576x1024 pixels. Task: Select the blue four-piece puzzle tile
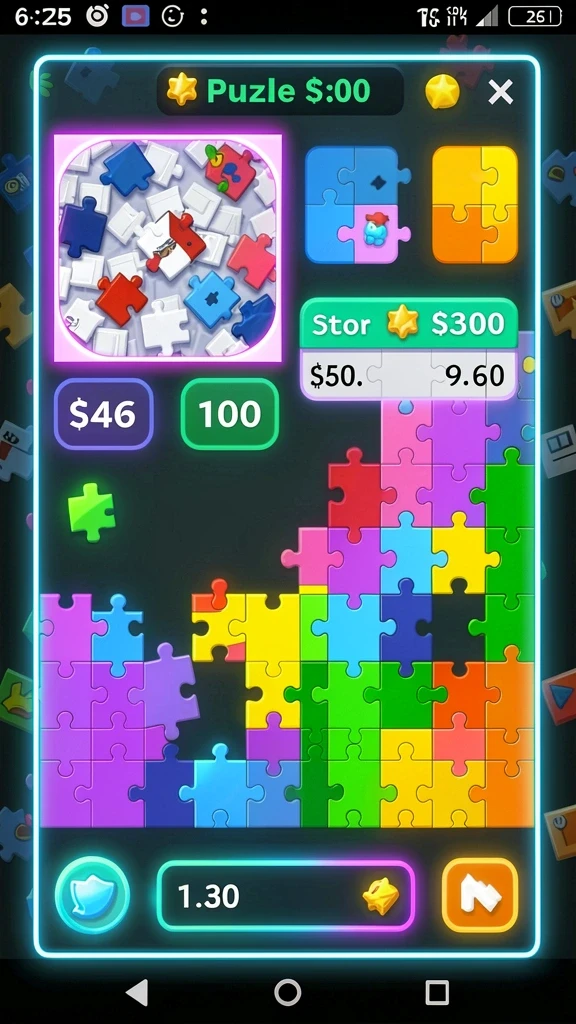[358, 205]
